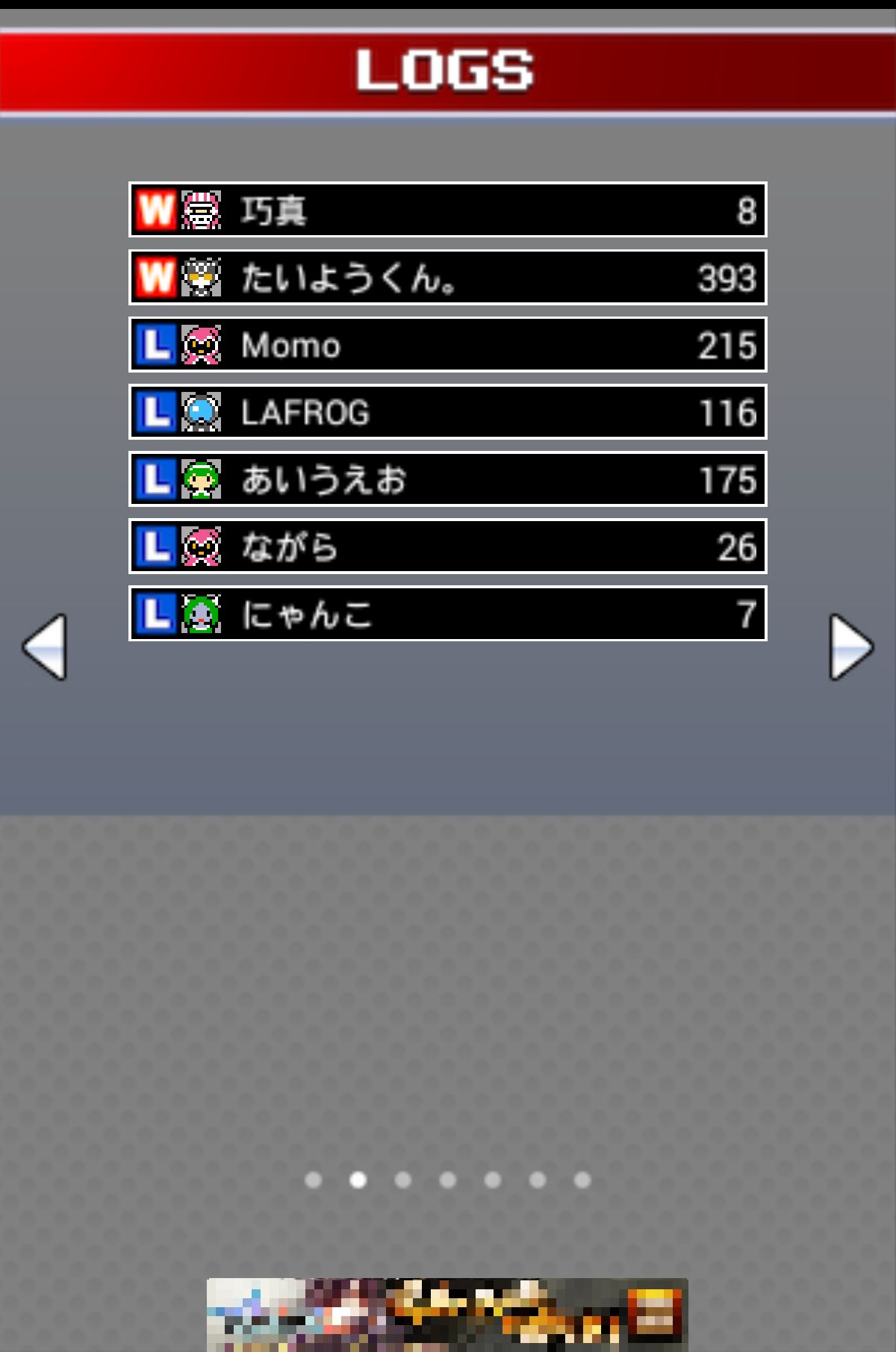Open the あいうえお log entry
The image size is (896, 1352).
(448, 479)
